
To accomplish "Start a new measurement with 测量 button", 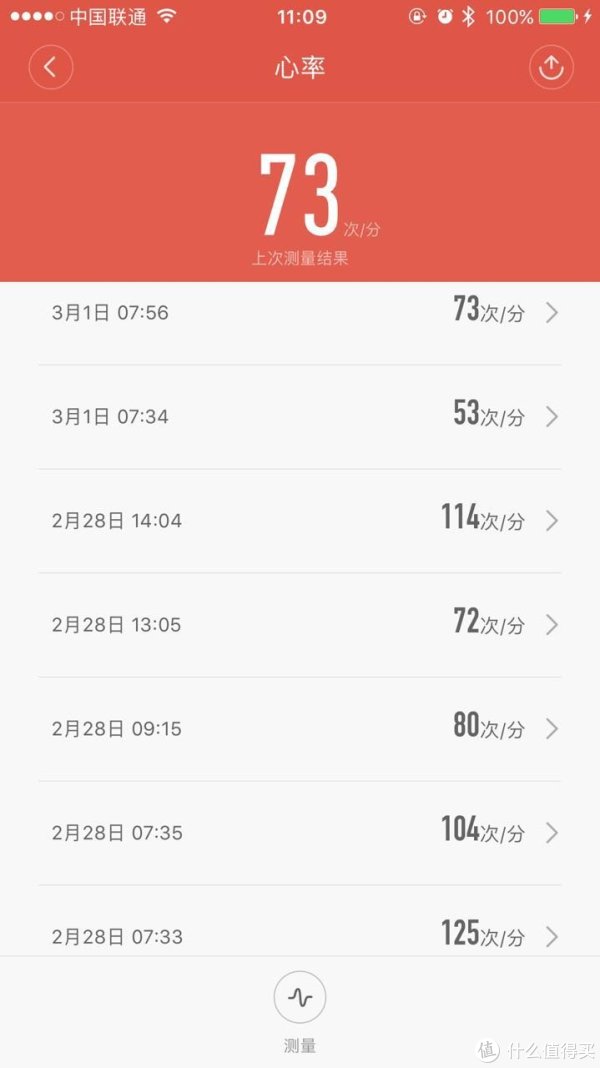I will (300, 998).
